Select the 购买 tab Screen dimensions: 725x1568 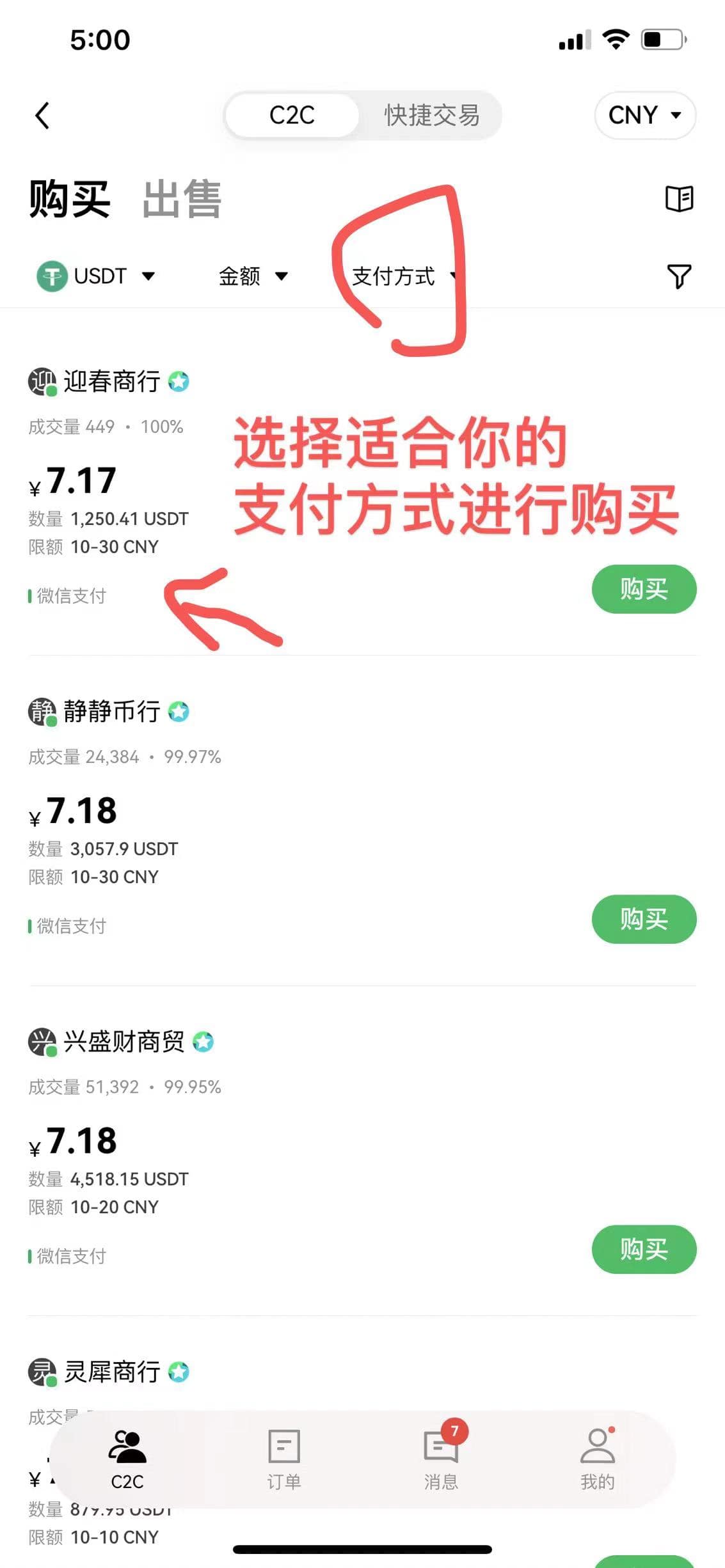(x=69, y=199)
